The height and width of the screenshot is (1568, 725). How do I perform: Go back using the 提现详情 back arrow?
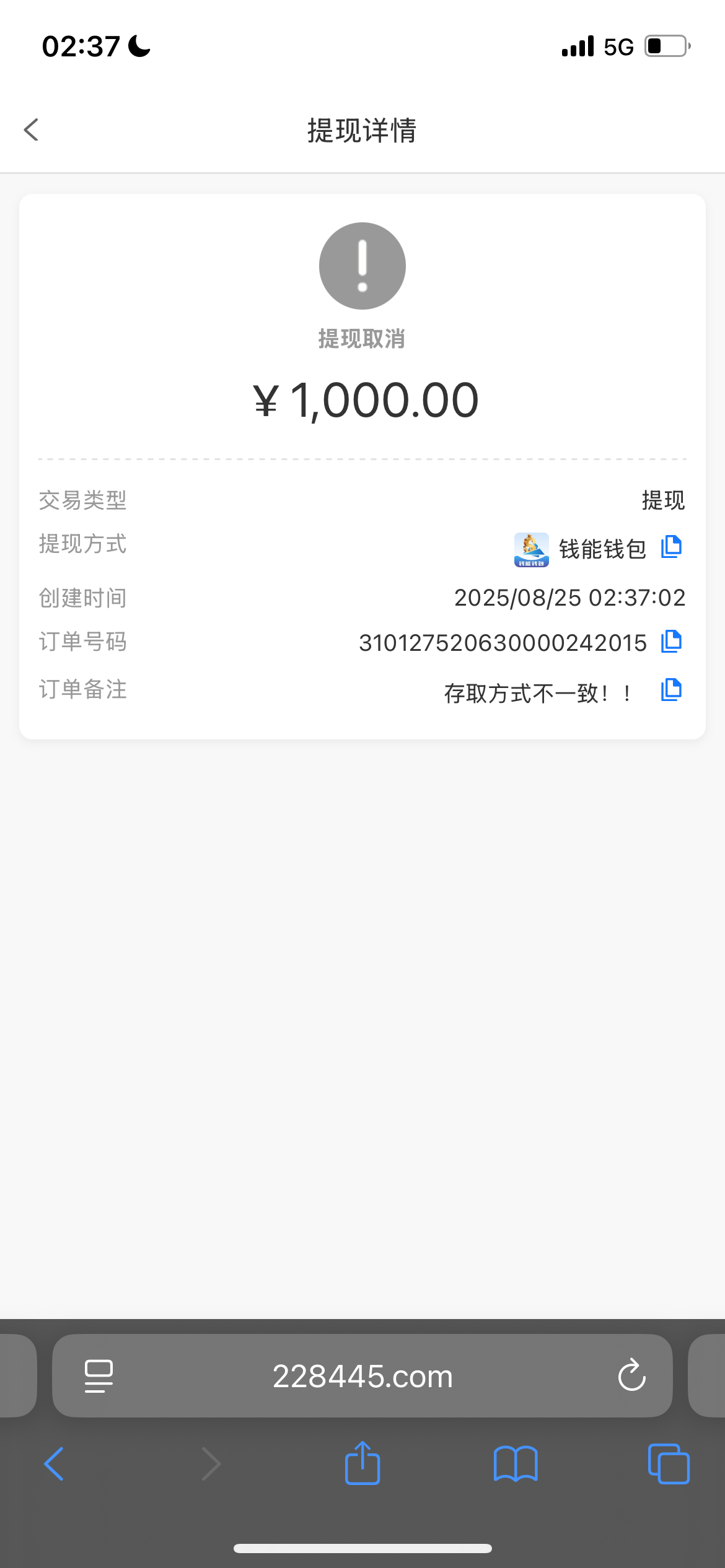coord(30,130)
